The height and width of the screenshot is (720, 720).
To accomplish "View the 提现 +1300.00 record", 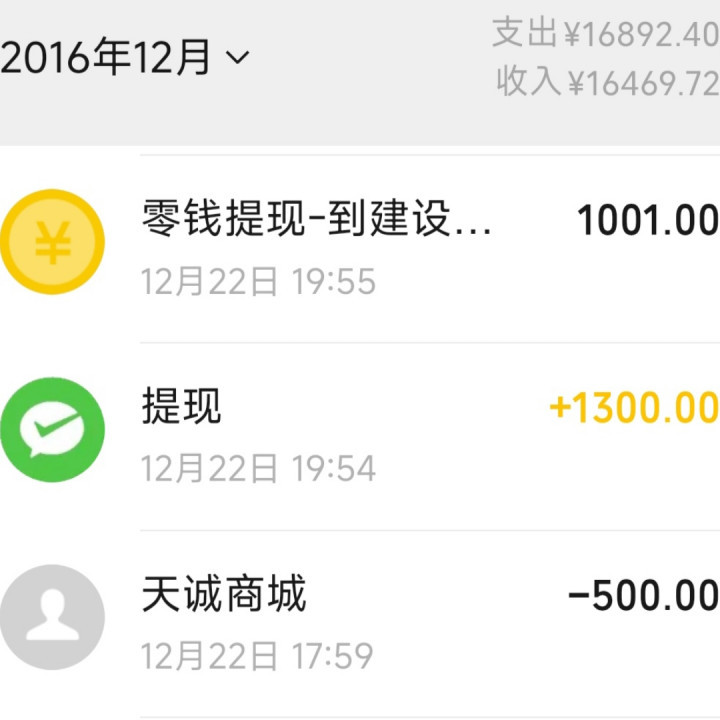I will point(360,435).
